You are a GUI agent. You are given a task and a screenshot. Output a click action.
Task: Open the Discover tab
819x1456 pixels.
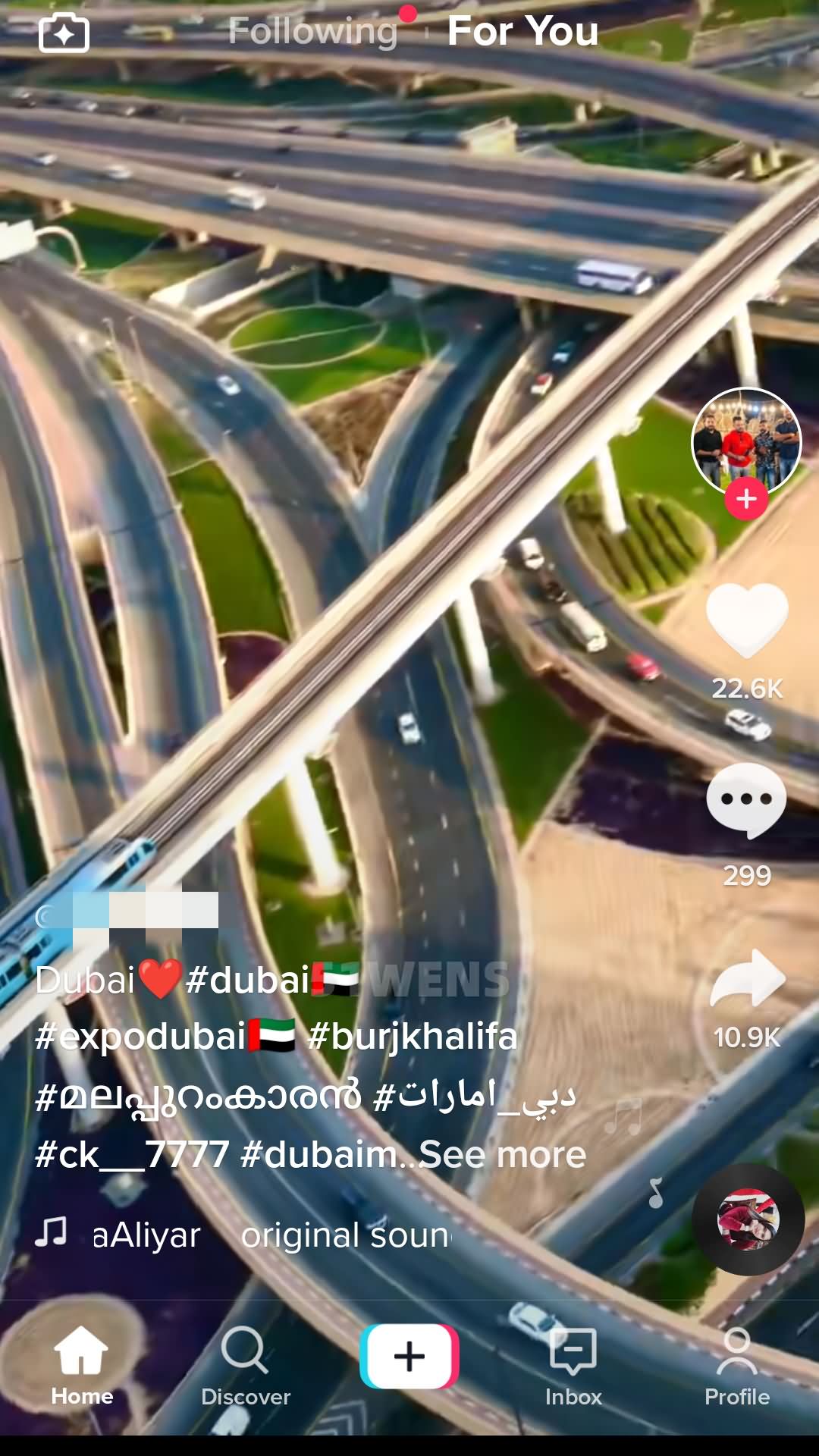click(x=246, y=1366)
